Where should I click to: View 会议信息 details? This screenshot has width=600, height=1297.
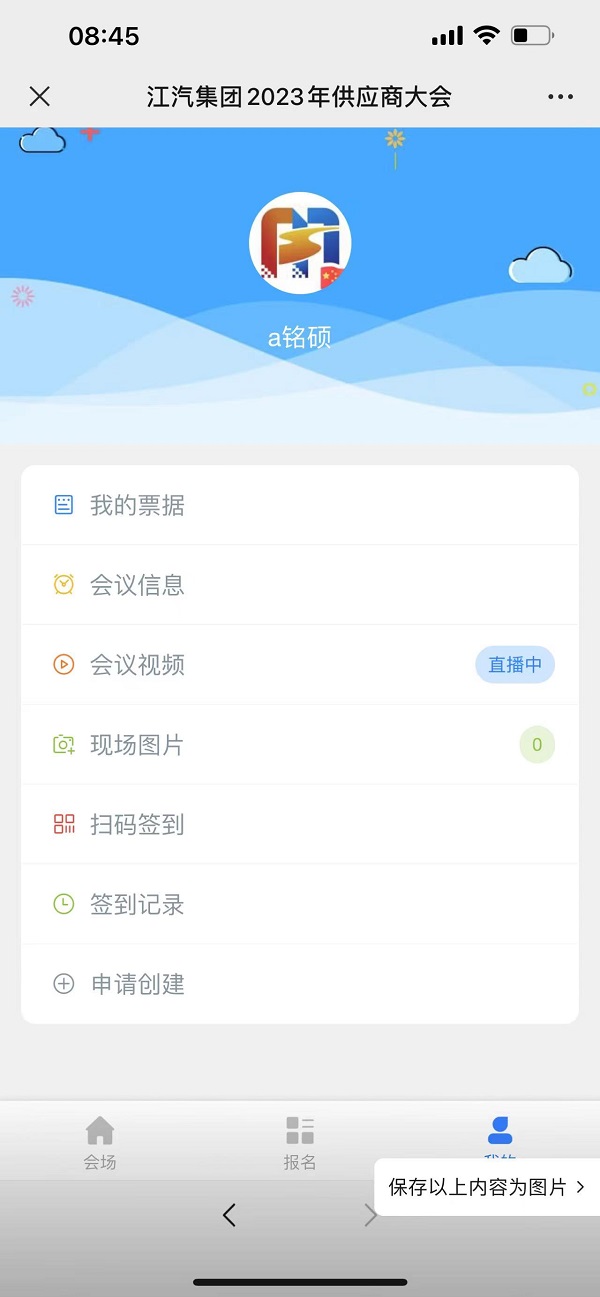pos(299,585)
